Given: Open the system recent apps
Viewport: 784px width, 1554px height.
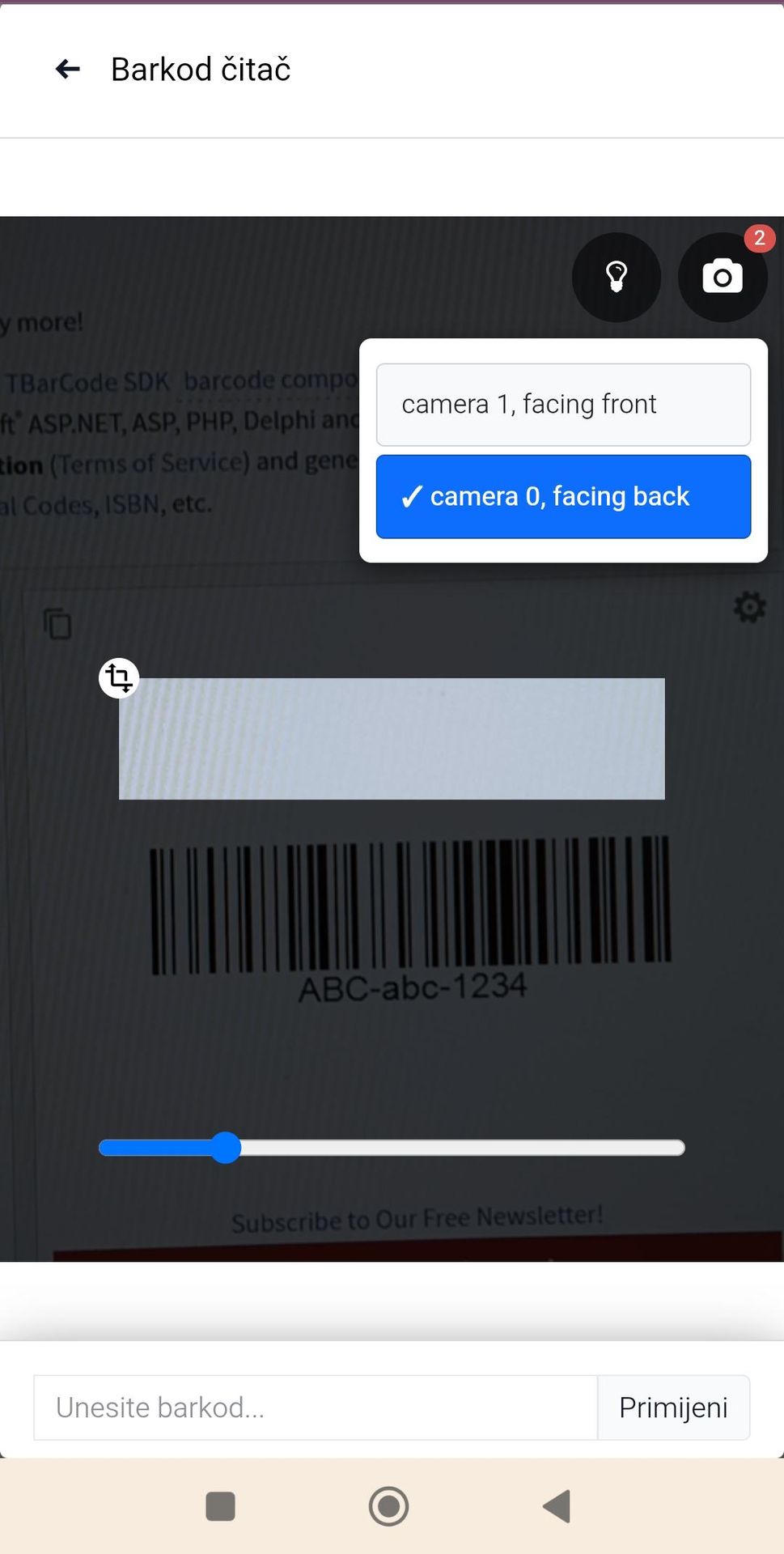Looking at the screenshot, I should tap(221, 1507).
